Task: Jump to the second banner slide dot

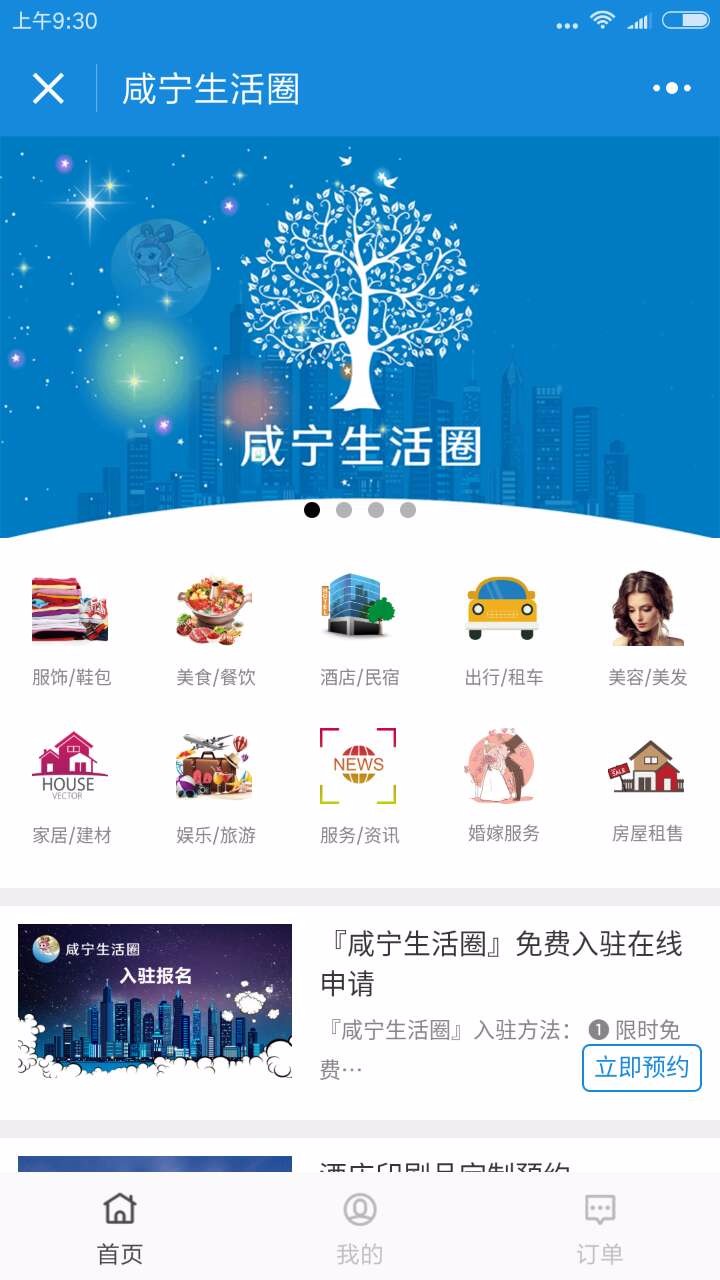Action: [x=344, y=510]
